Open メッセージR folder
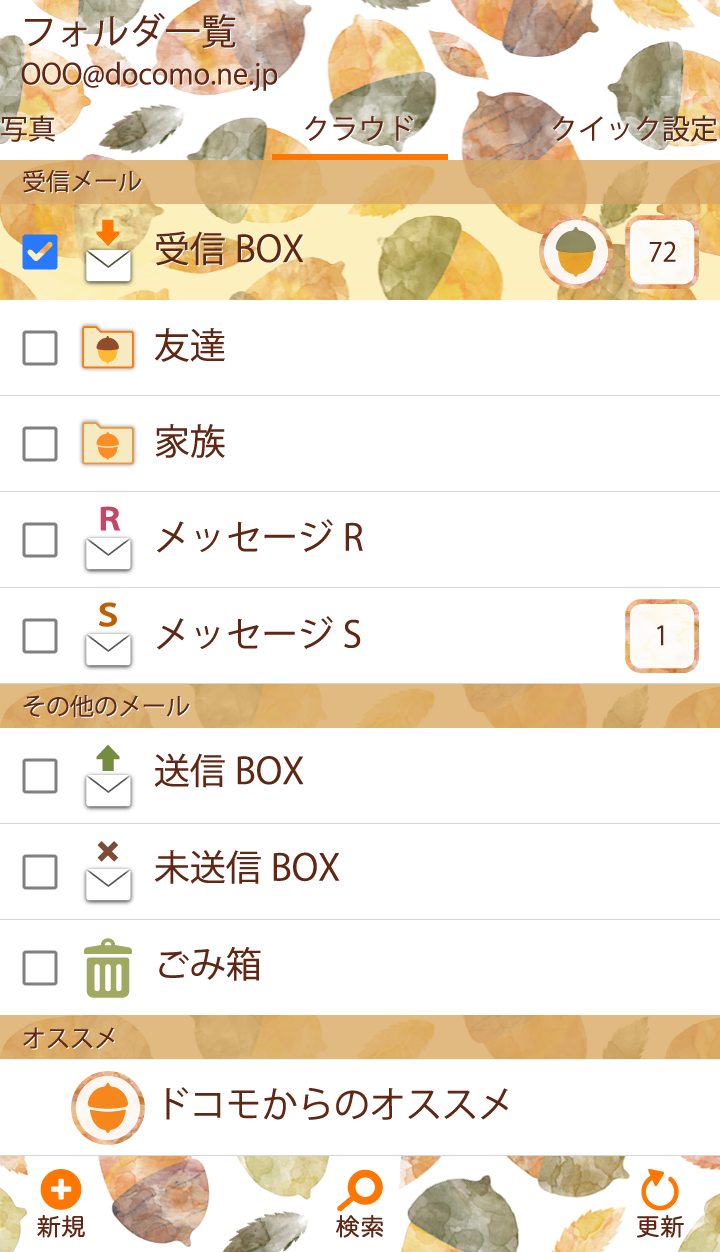Viewport: 720px width, 1252px height. click(x=260, y=539)
